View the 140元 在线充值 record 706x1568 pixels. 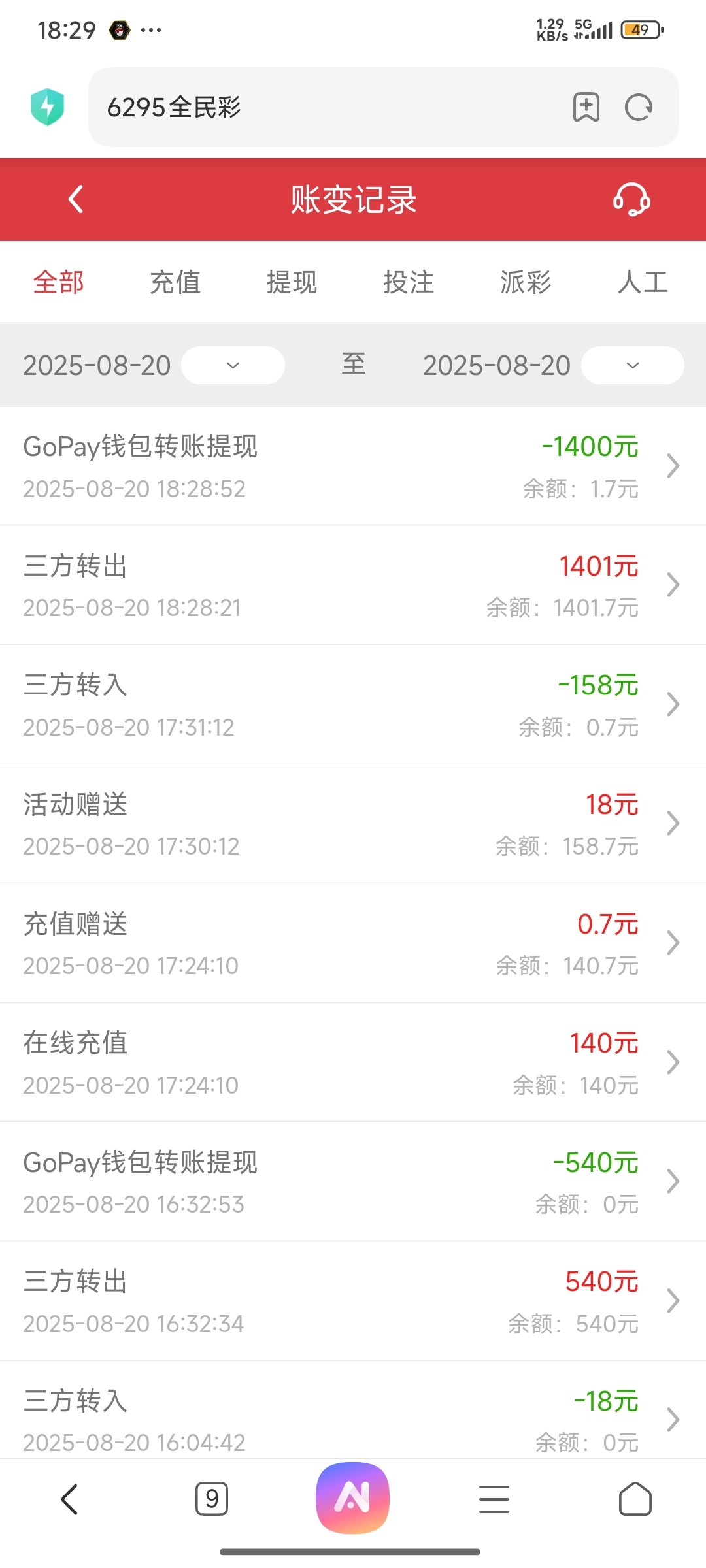point(353,1063)
